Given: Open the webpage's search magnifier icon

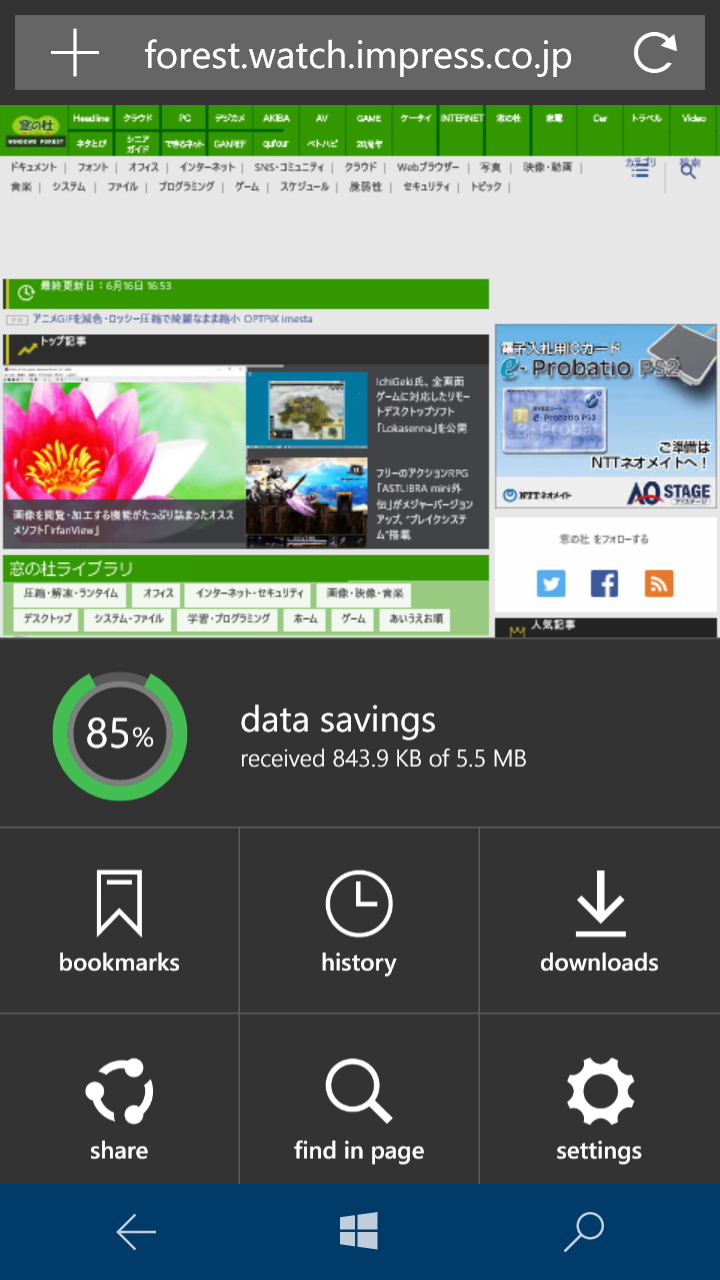Looking at the screenshot, I should (x=688, y=171).
